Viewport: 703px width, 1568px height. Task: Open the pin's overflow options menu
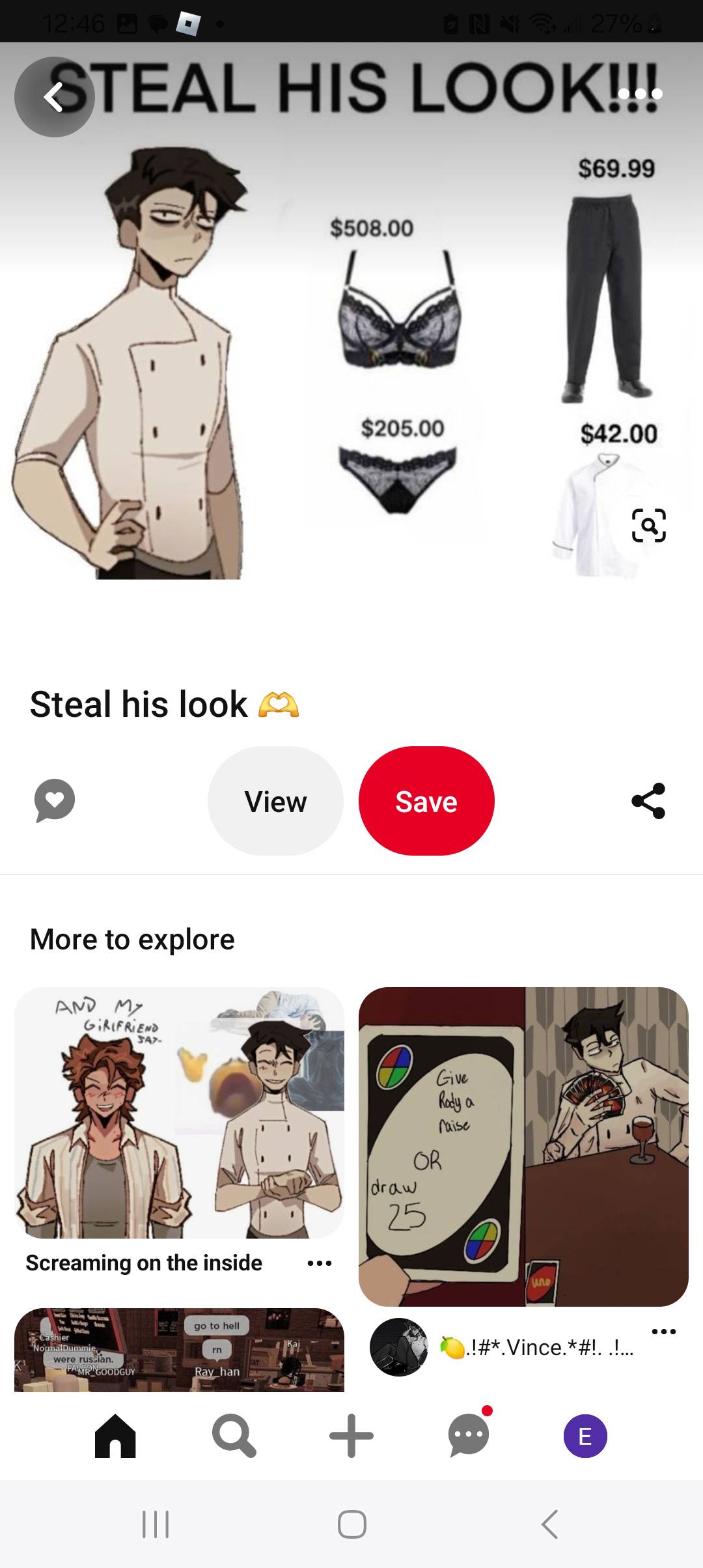click(x=640, y=94)
